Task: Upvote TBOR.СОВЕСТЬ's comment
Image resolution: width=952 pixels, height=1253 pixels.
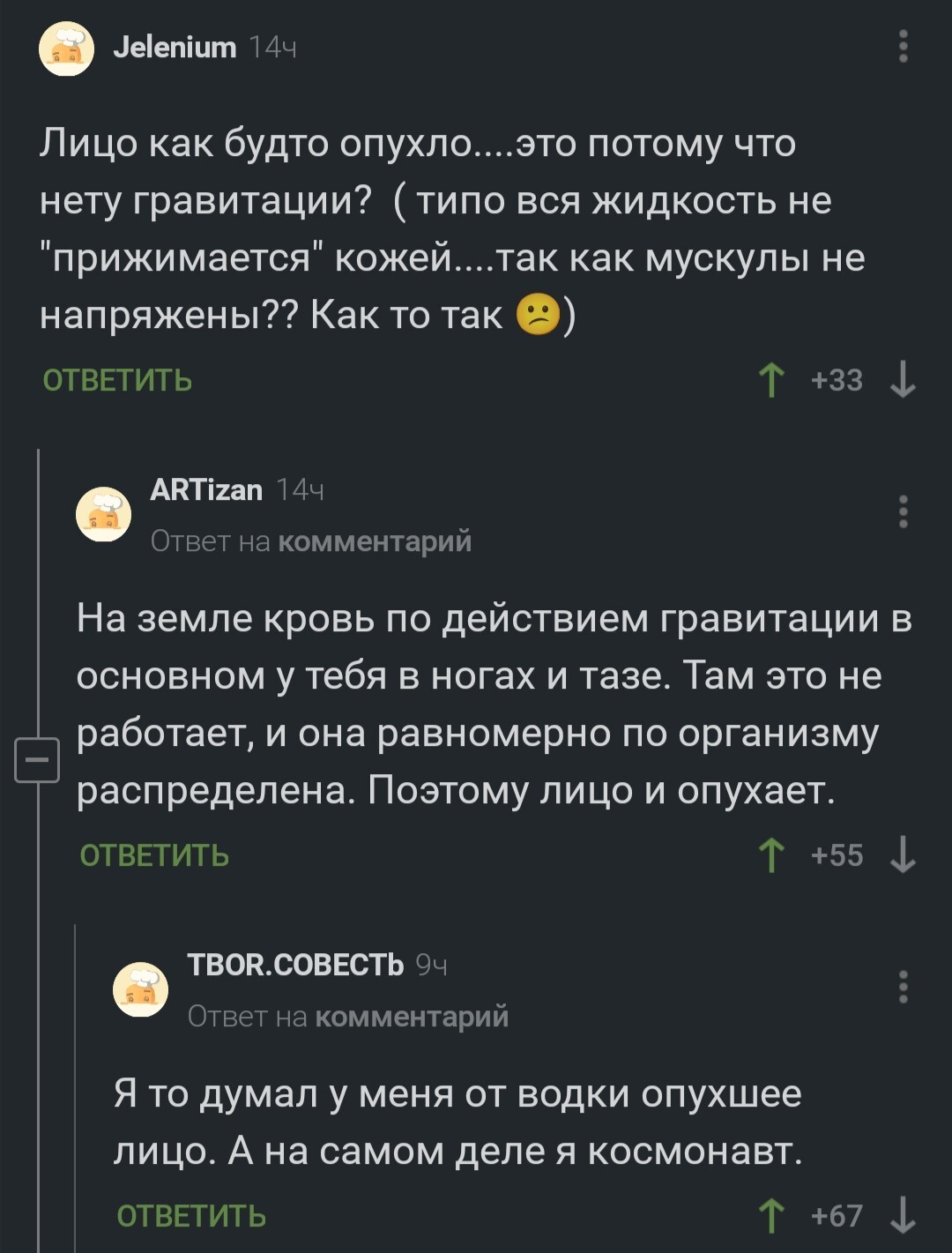Action: [771, 1216]
